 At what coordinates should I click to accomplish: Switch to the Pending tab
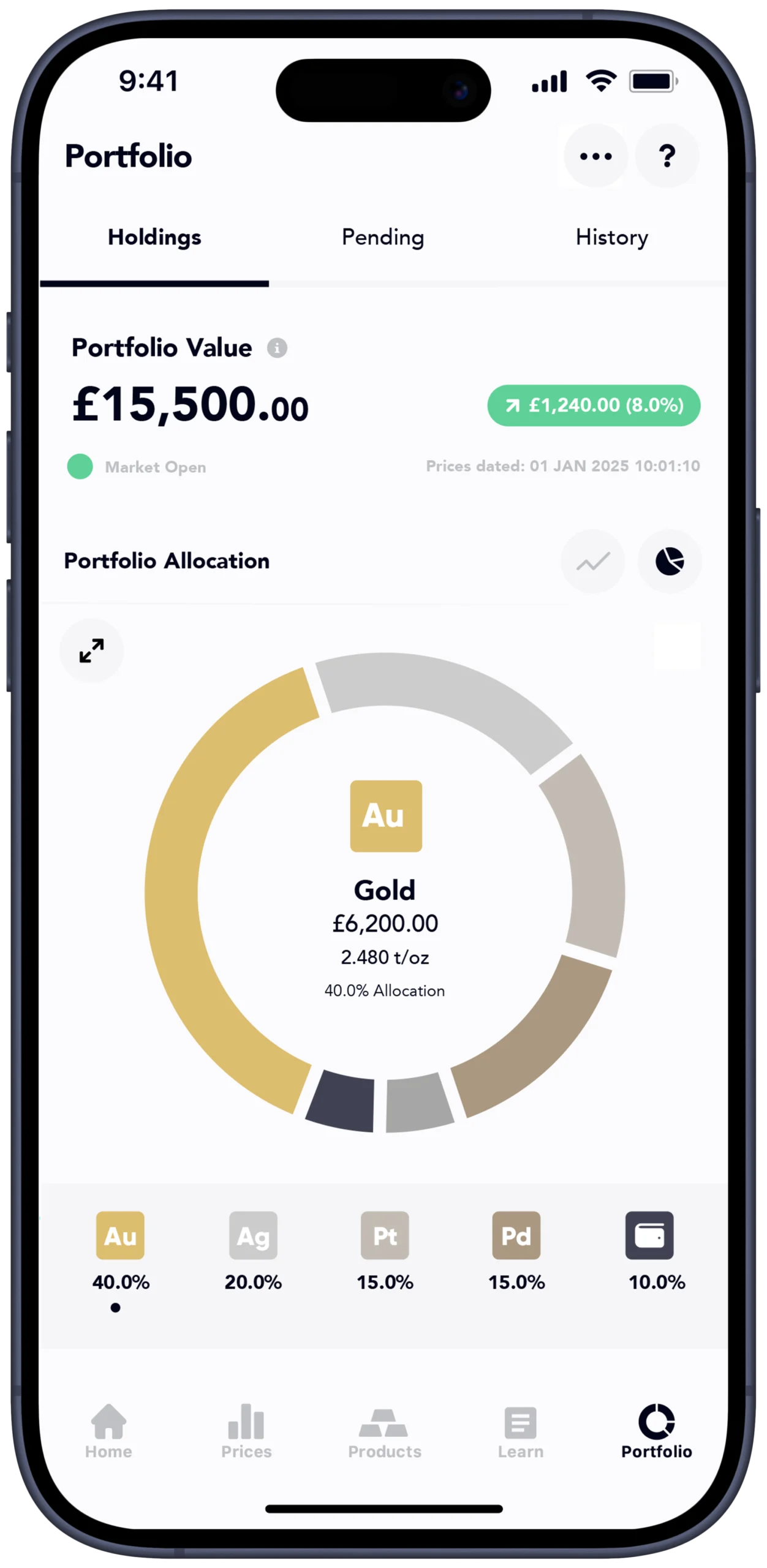pos(383,238)
